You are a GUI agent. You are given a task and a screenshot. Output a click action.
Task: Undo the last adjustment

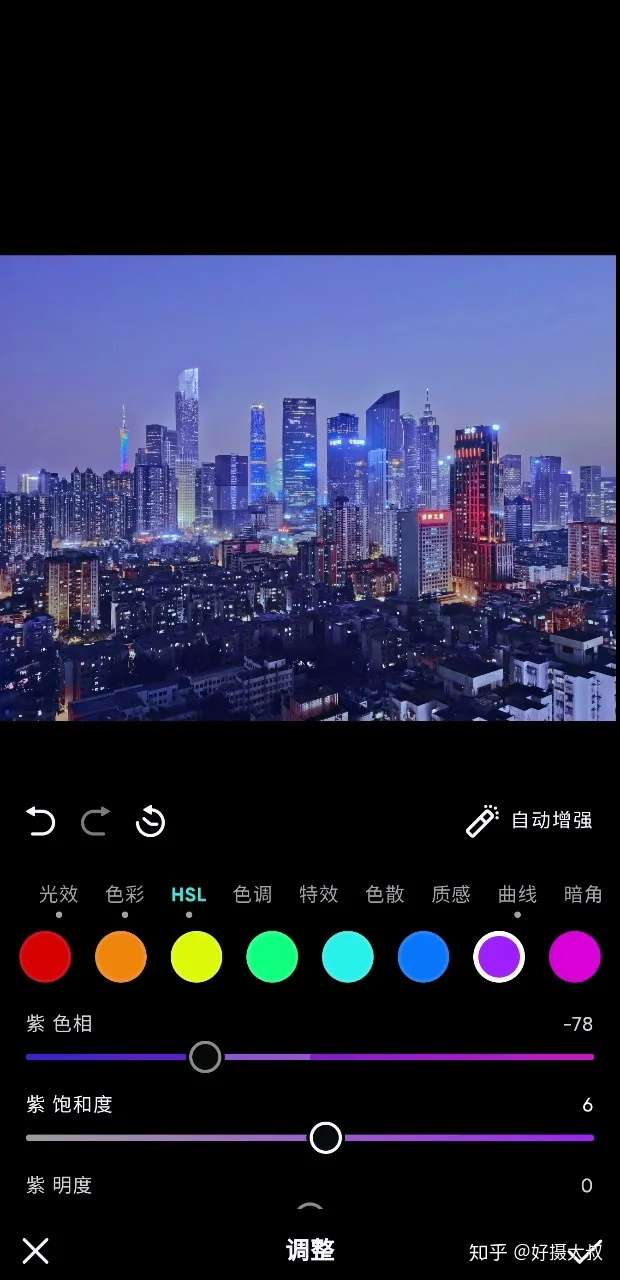click(x=40, y=822)
